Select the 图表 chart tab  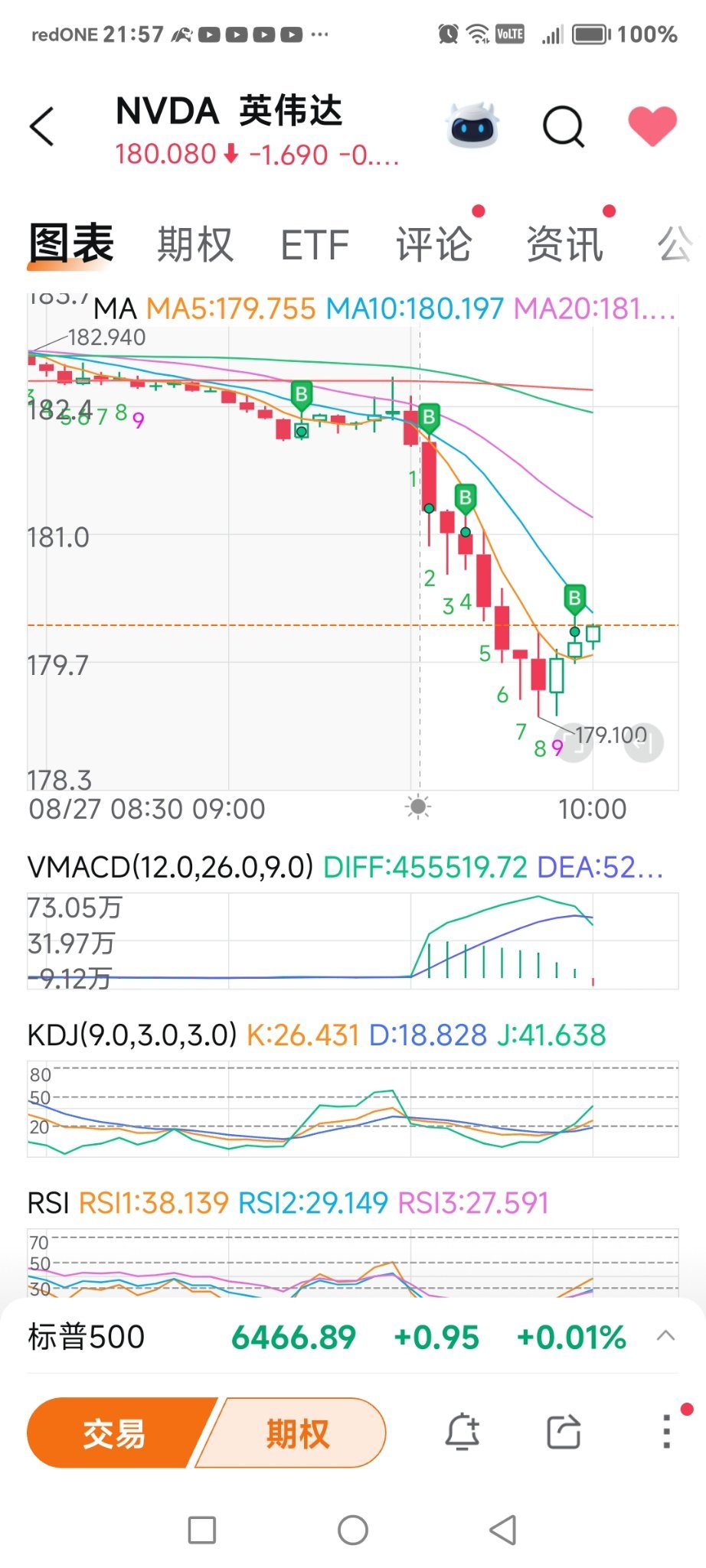[71, 243]
